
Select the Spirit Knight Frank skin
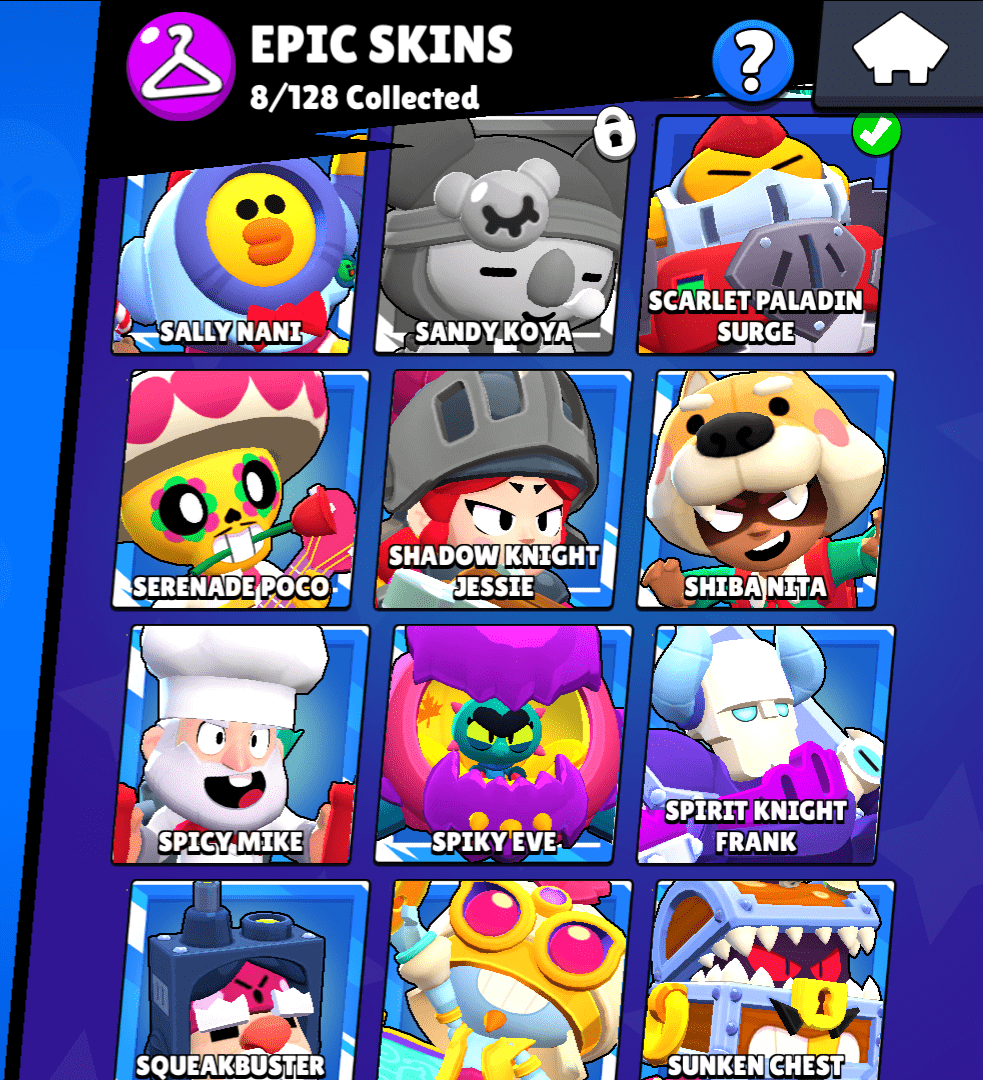[x=766, y=745]
